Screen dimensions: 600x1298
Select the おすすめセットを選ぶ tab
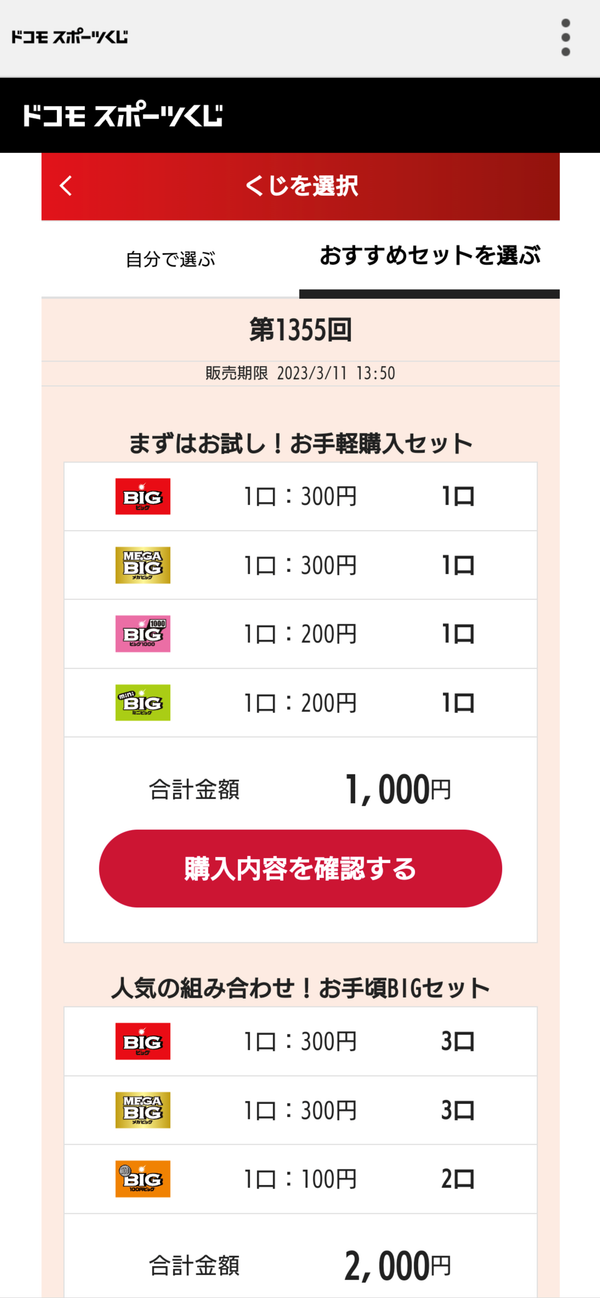tap(430, 259)
